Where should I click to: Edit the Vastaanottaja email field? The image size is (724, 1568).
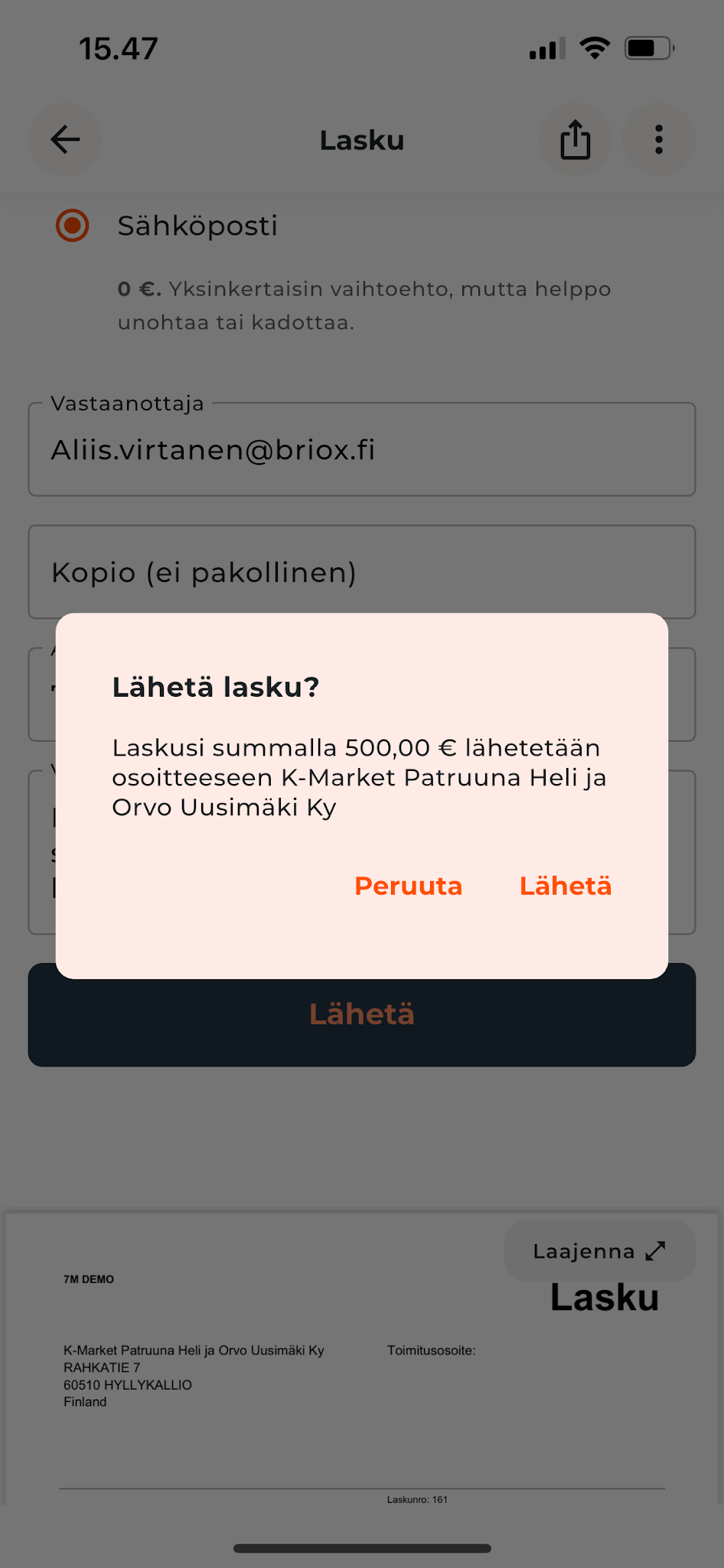[x=361, y=450]
